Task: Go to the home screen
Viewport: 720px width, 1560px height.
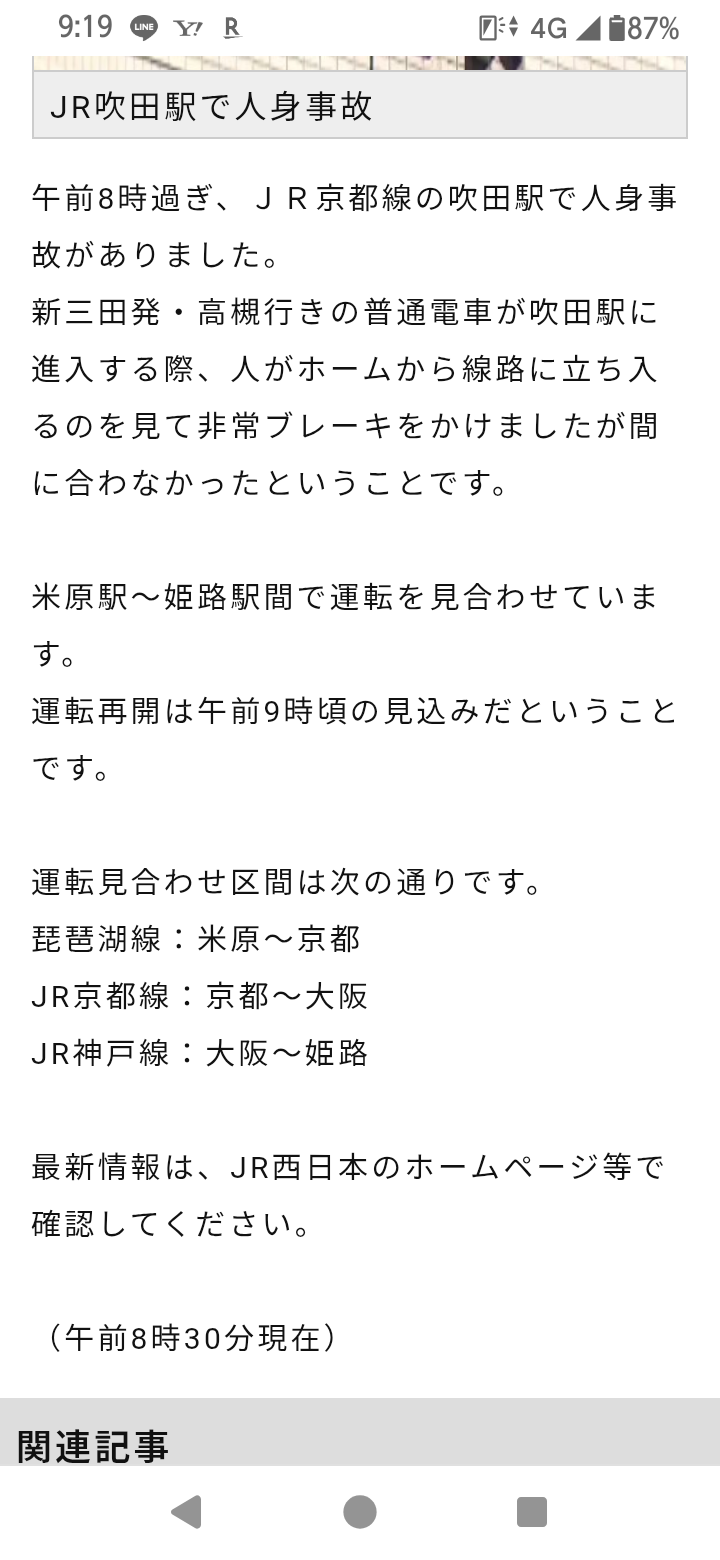Action: (360, 1511)
